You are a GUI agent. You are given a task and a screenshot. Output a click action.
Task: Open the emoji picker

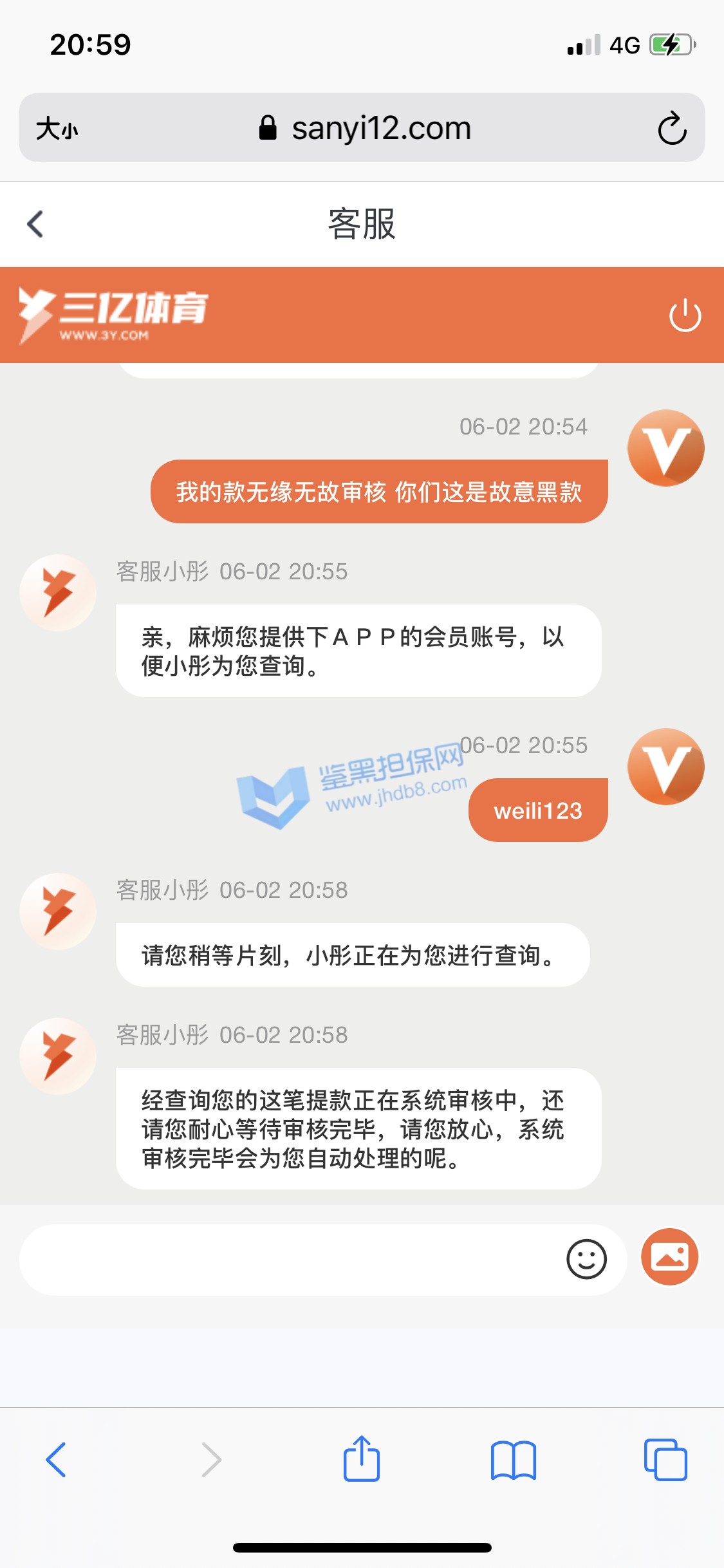coord(586,1259)
